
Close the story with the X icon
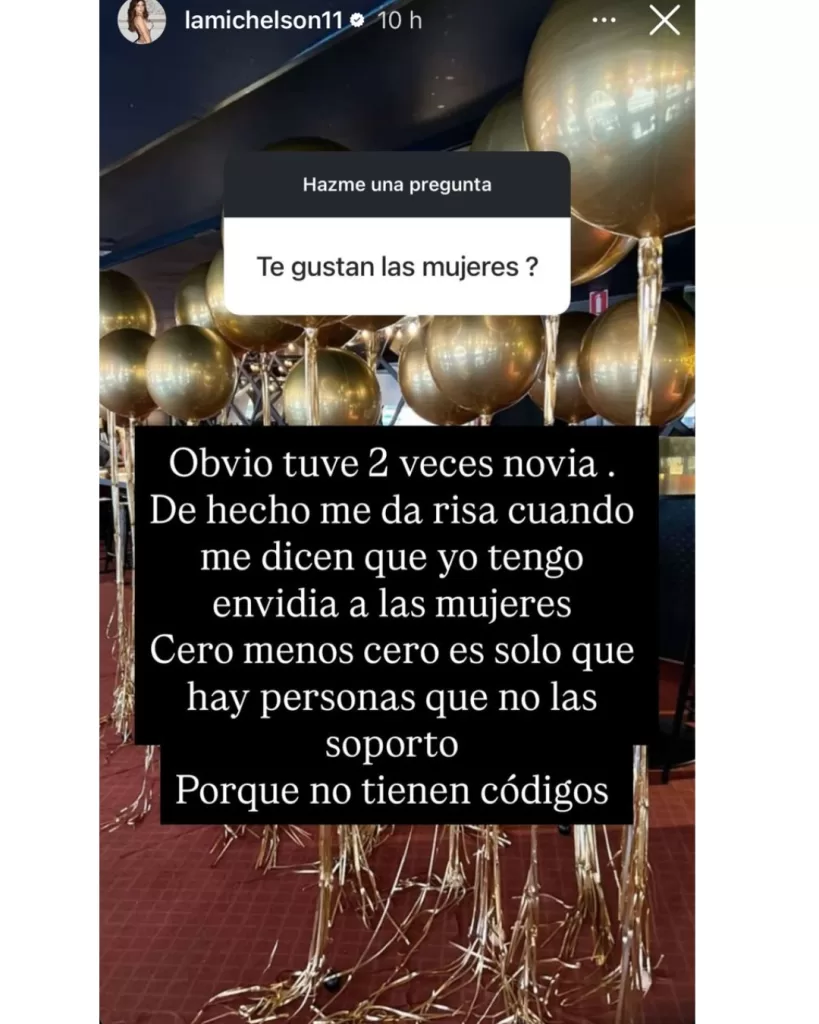point(663,19)
